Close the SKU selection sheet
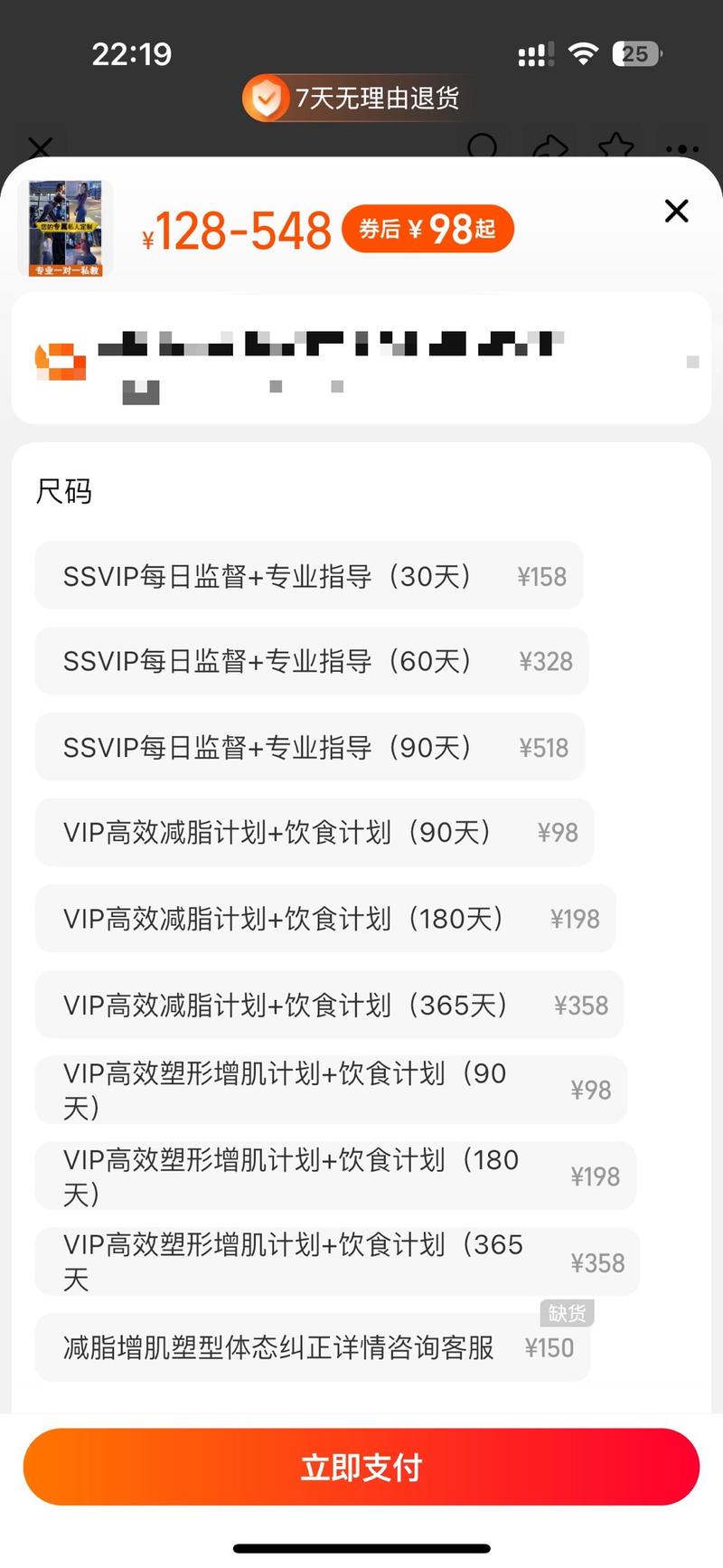723x1568 pixels. 676,211
